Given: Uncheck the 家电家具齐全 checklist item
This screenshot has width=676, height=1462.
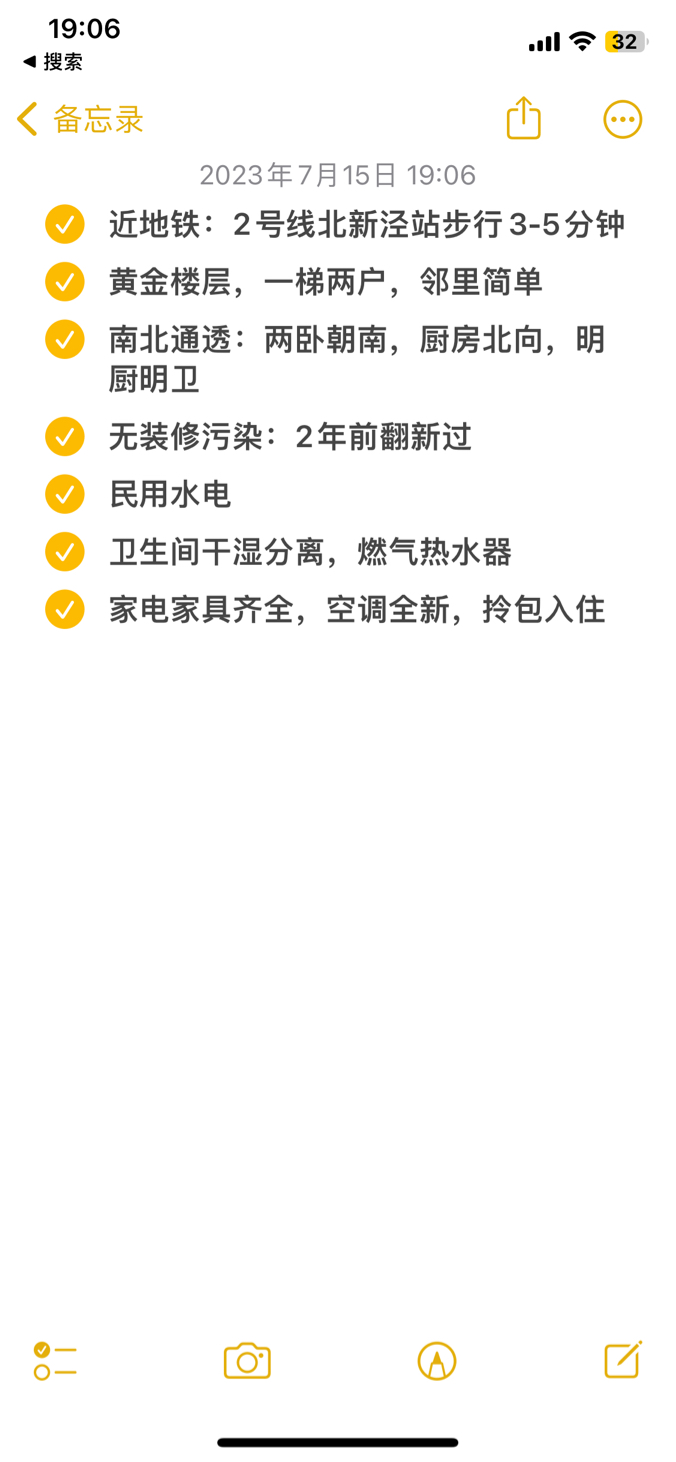Looking at the screenshot, I should coord(65,610).
